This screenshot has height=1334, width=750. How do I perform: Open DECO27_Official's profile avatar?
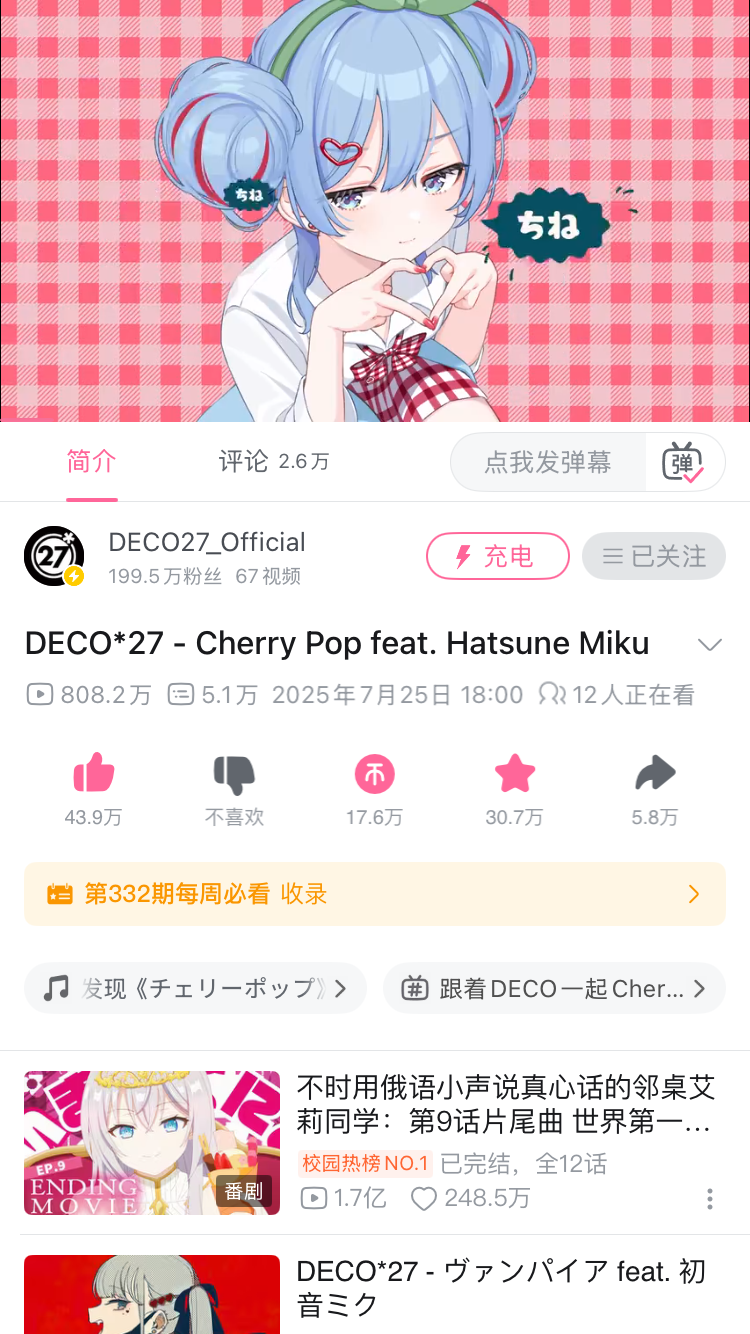pos(54,556)
